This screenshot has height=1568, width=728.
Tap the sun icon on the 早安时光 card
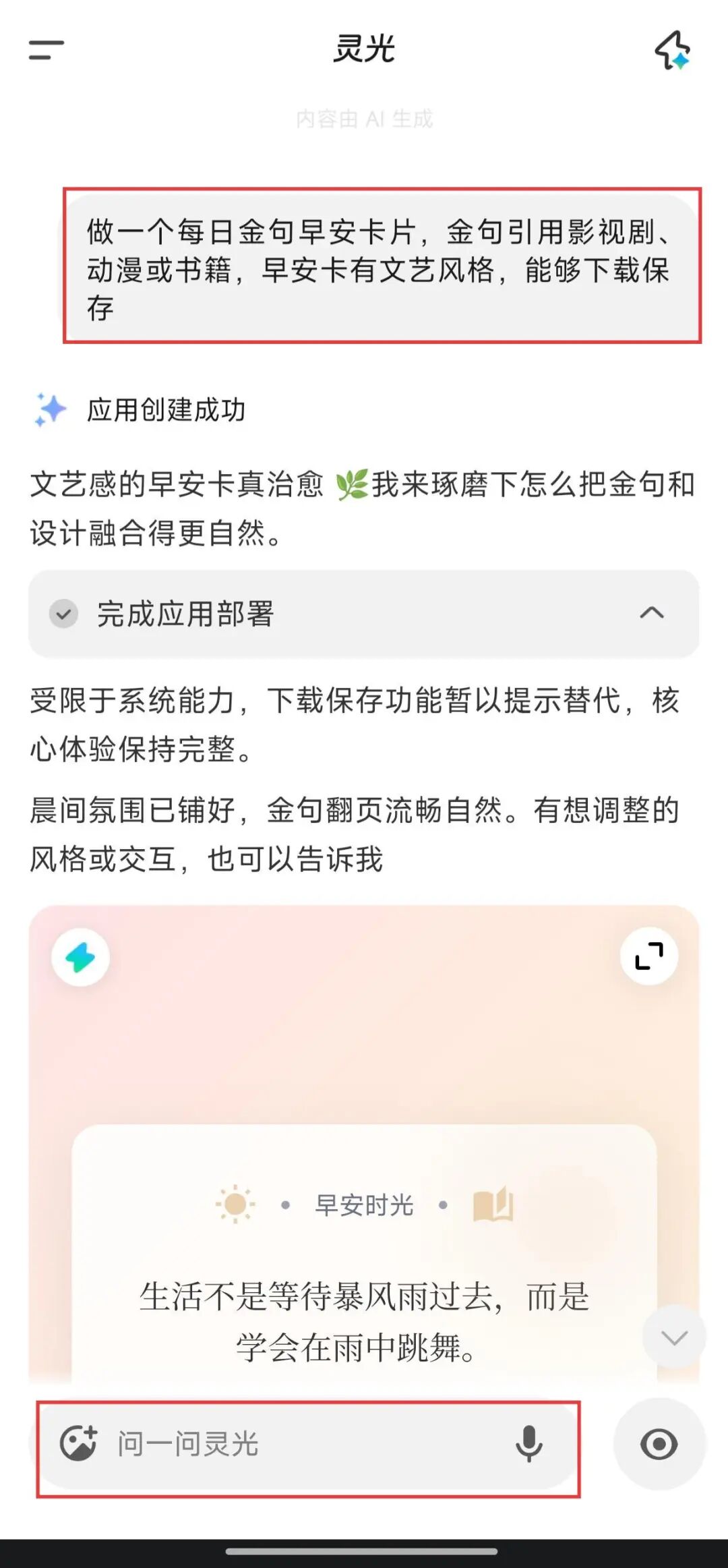pos(234,1203)
